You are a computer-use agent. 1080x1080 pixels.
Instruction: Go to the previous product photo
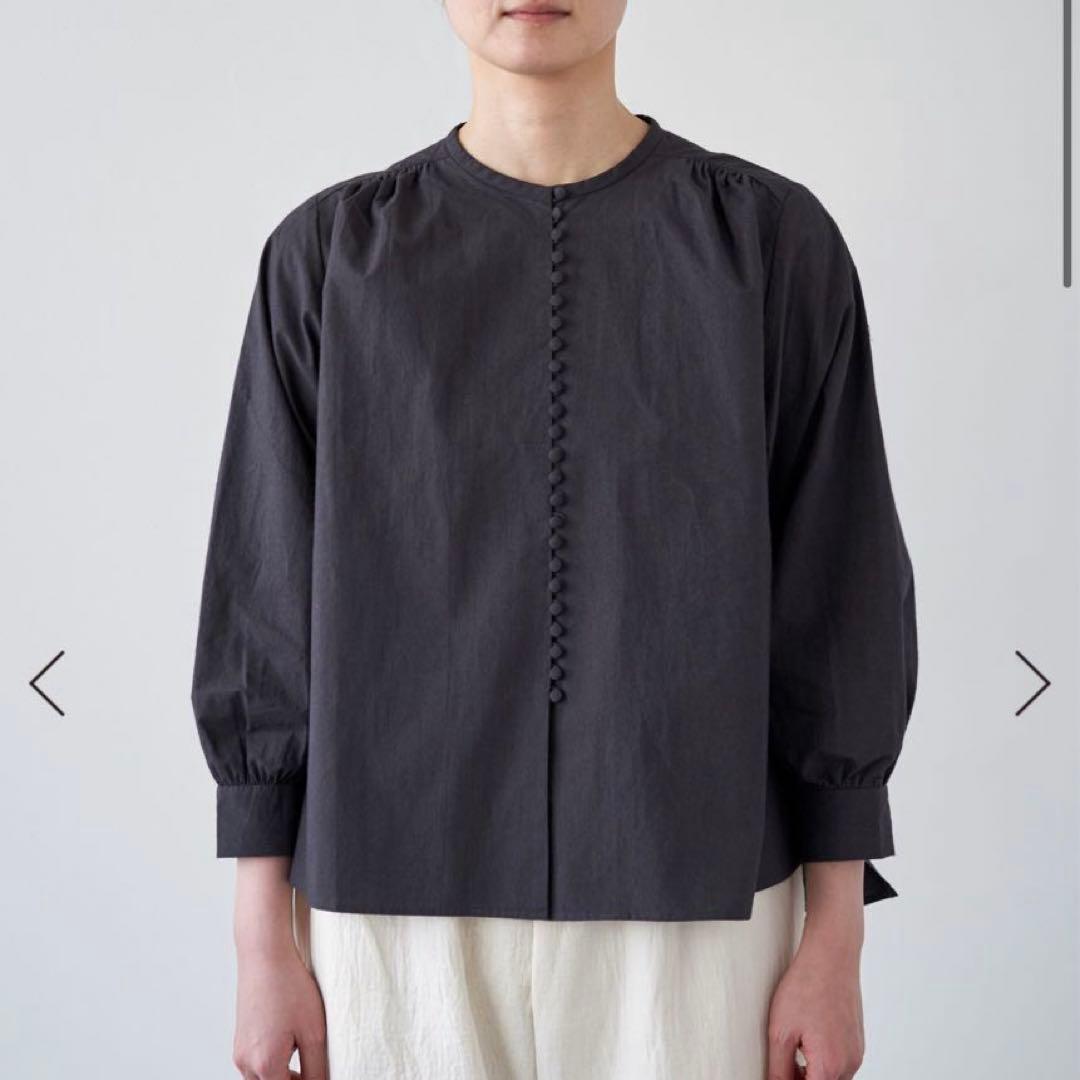(x=46, y=683)
